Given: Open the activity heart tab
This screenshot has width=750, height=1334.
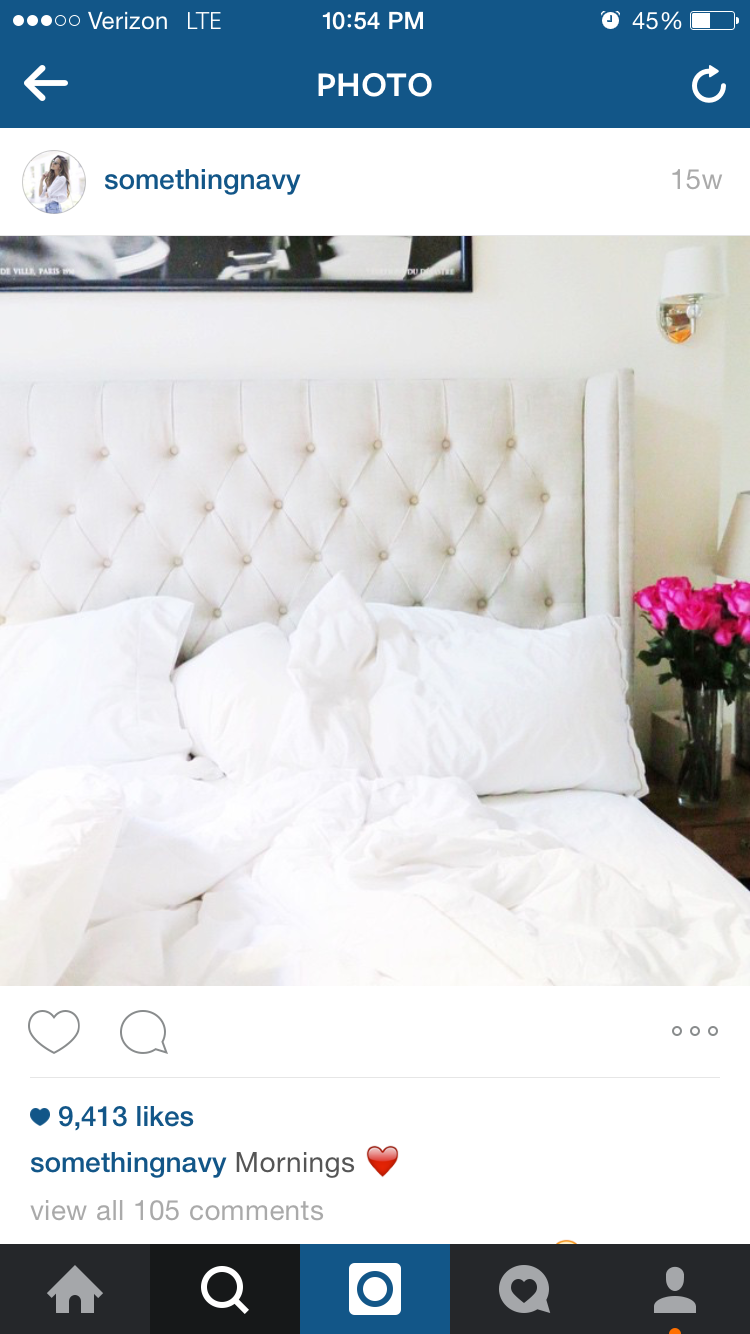Looking at the screenshot, I should coord(525,1289).
